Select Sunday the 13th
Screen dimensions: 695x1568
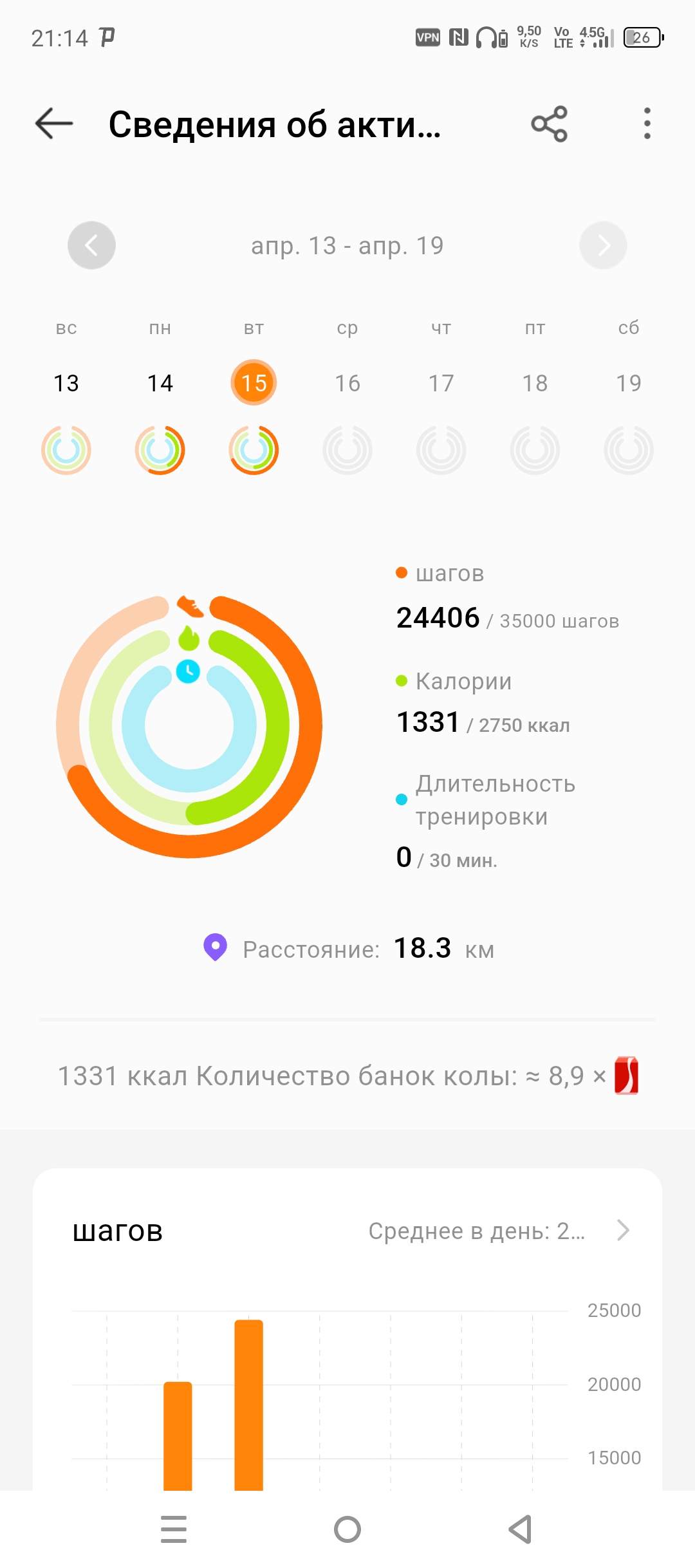[66, 383]
